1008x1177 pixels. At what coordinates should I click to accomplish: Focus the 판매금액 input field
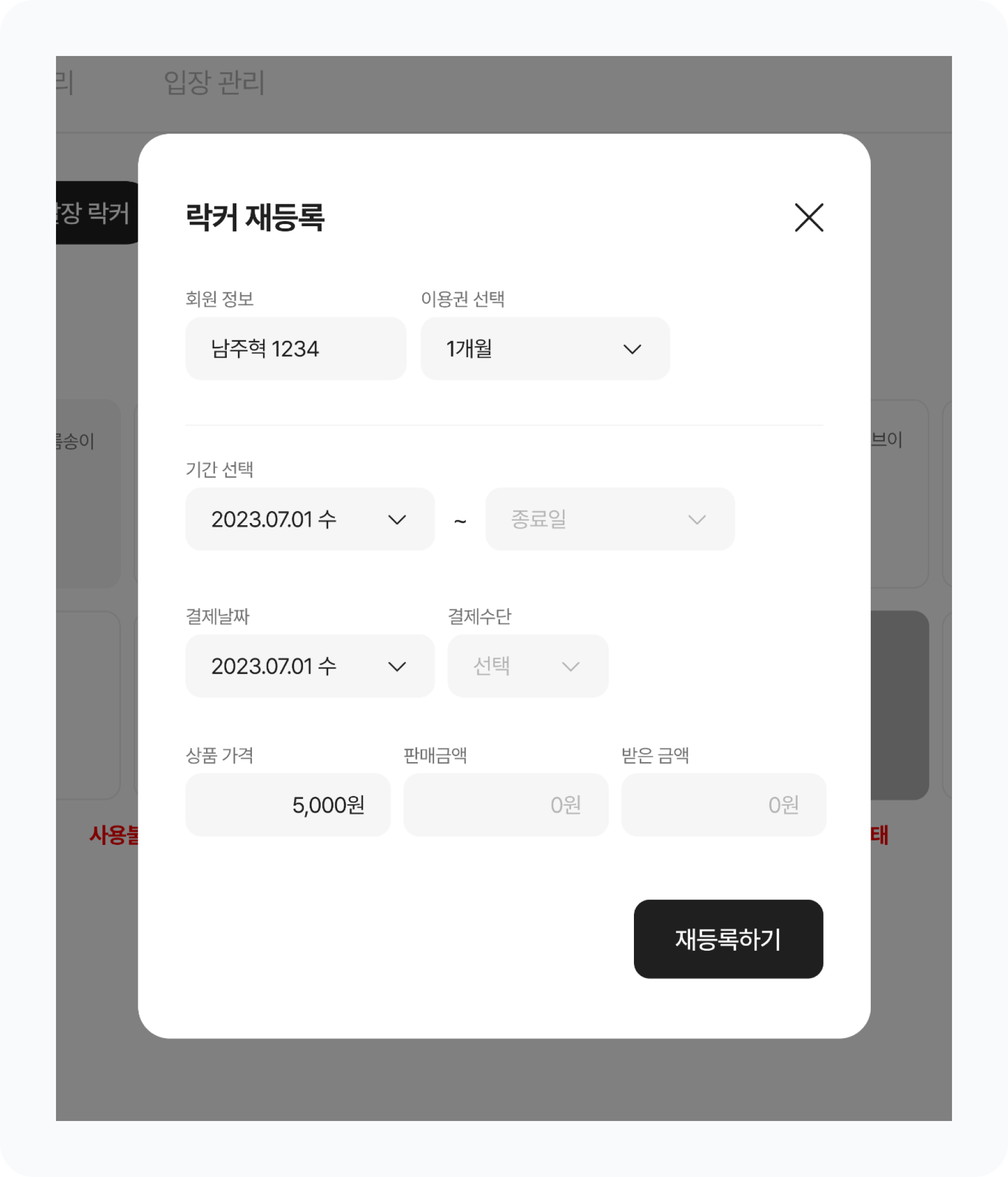pyautogui.click(x=505, y=805)
